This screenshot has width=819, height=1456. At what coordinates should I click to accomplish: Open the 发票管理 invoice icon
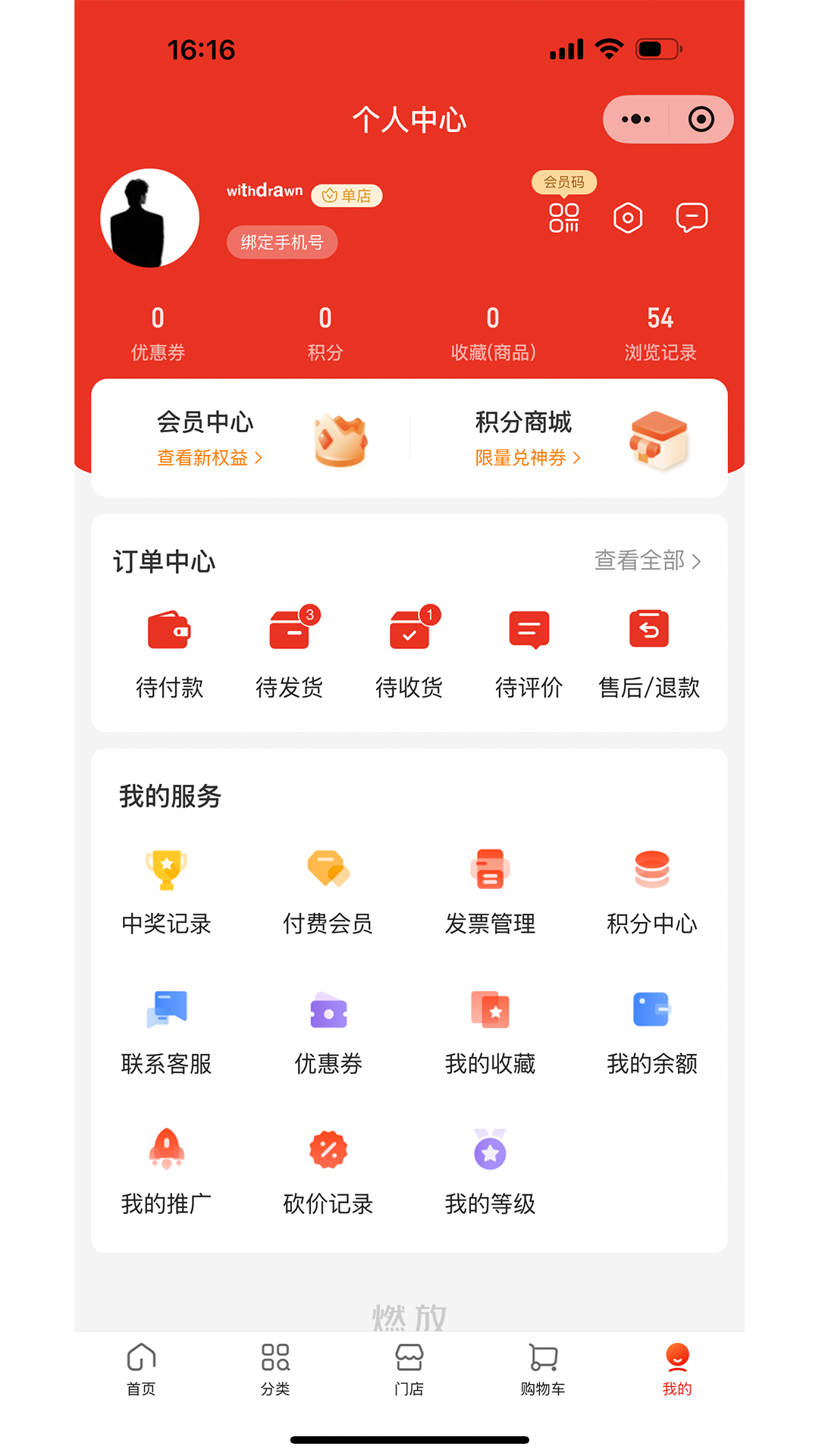tap(490, 869)
